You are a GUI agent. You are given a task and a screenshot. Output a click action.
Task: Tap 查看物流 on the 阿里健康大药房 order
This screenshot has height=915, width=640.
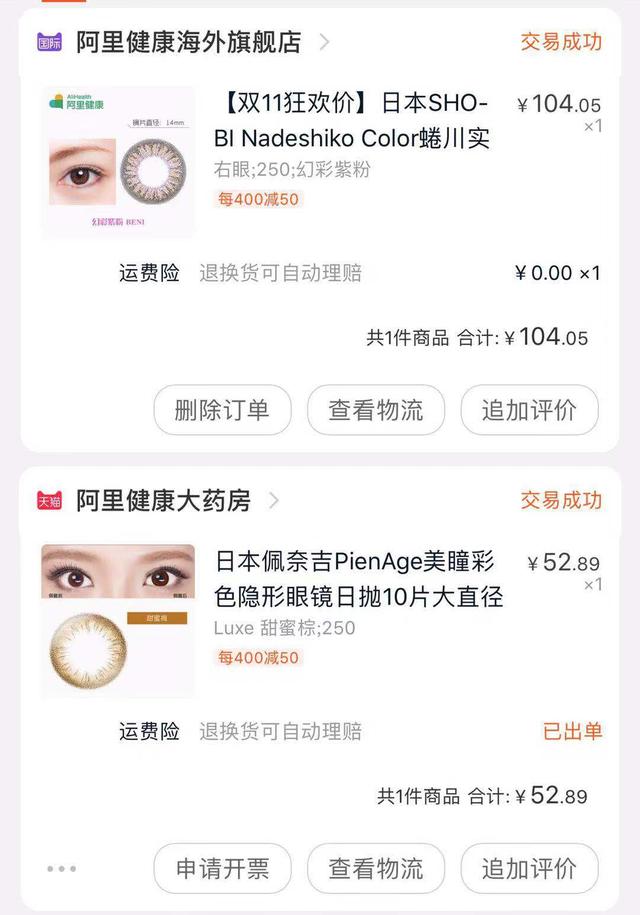376,868
